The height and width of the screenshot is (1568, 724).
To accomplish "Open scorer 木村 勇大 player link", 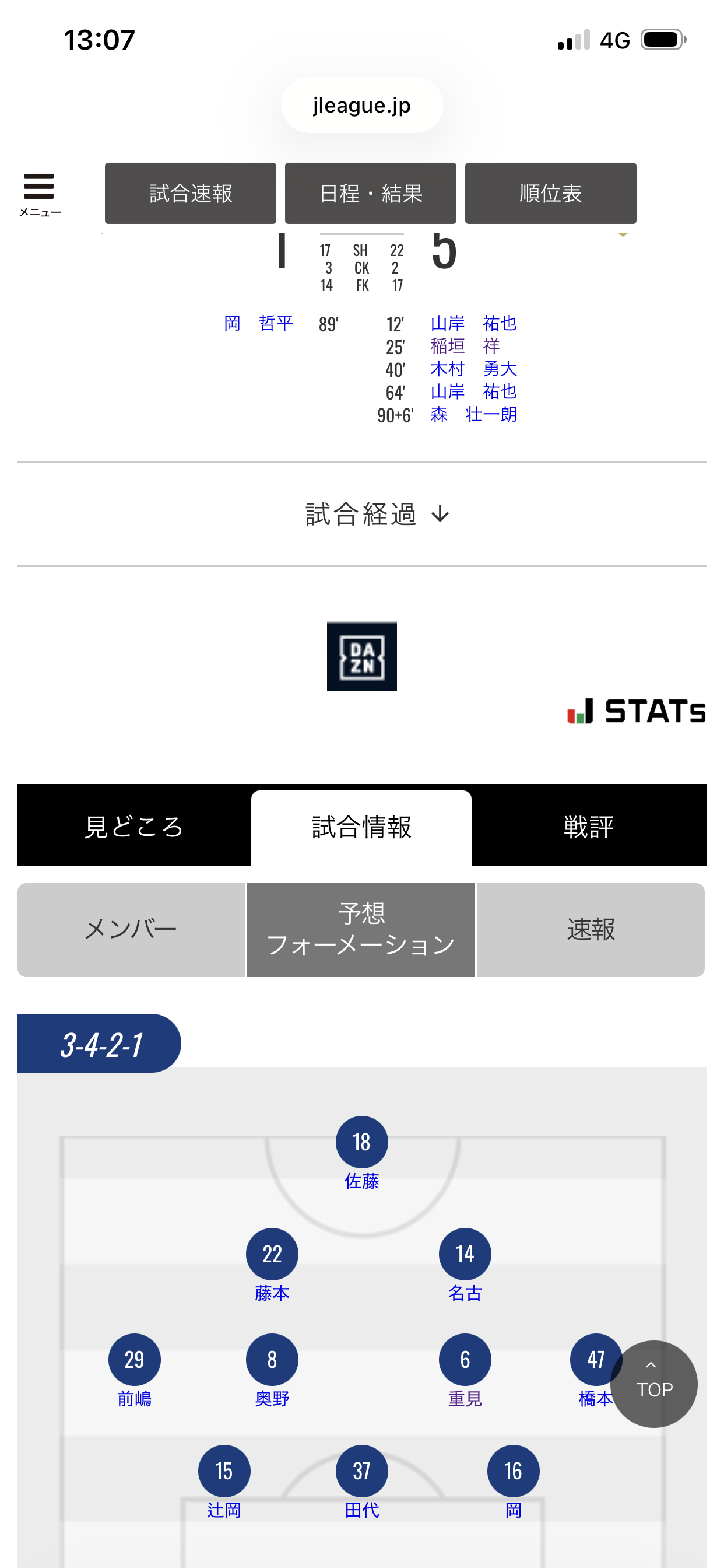I will (x=473, y=369).
